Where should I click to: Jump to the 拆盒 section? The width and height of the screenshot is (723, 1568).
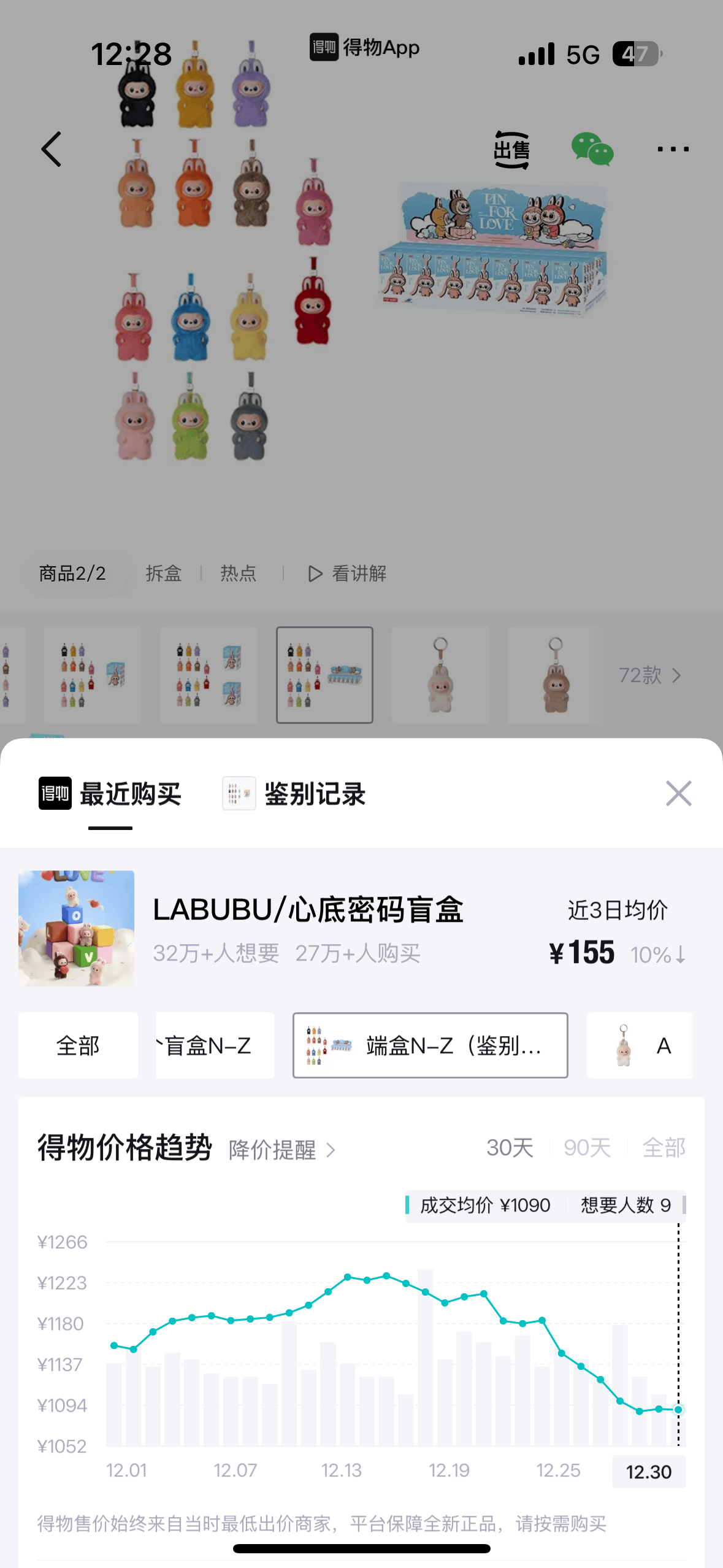(x=164, y=574)
